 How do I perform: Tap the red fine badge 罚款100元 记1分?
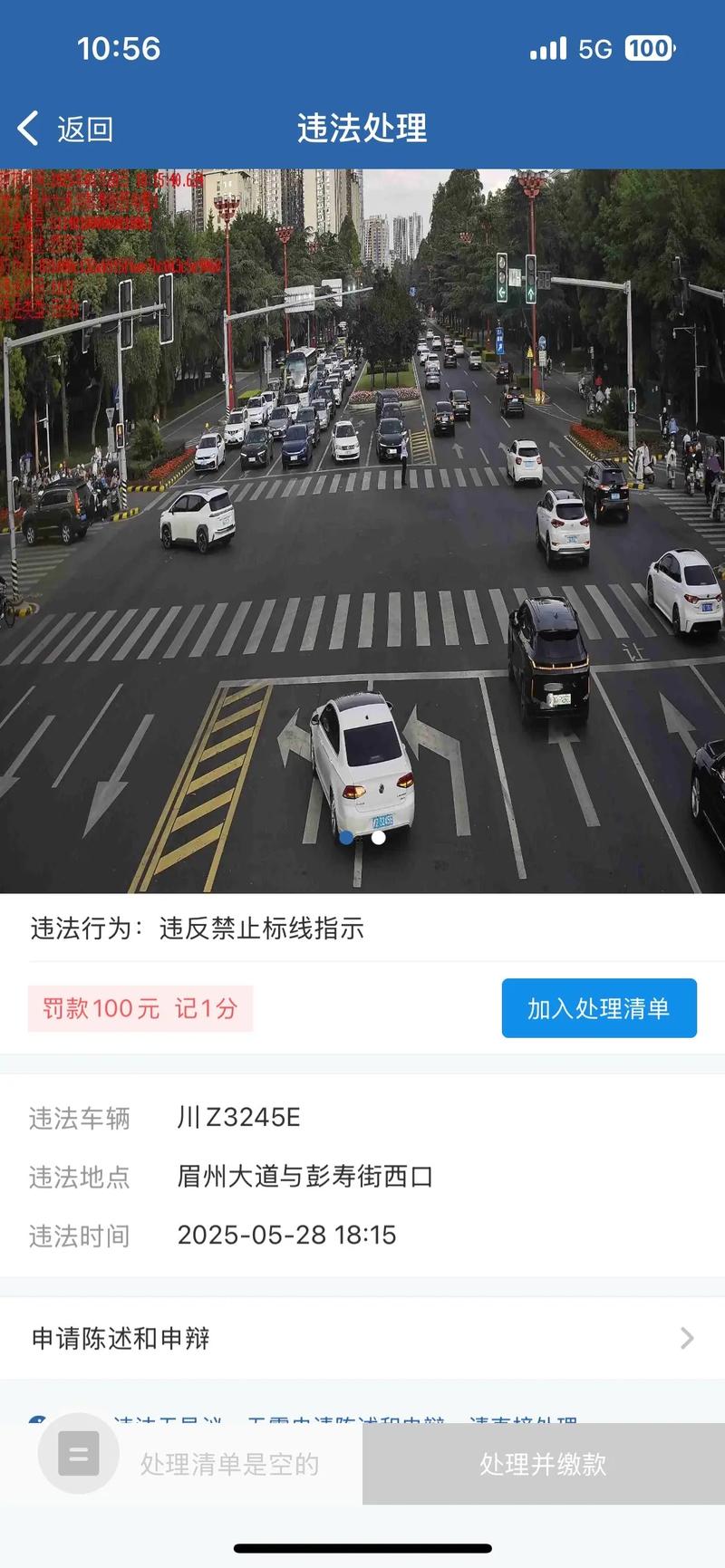[x=141, y=1008]
